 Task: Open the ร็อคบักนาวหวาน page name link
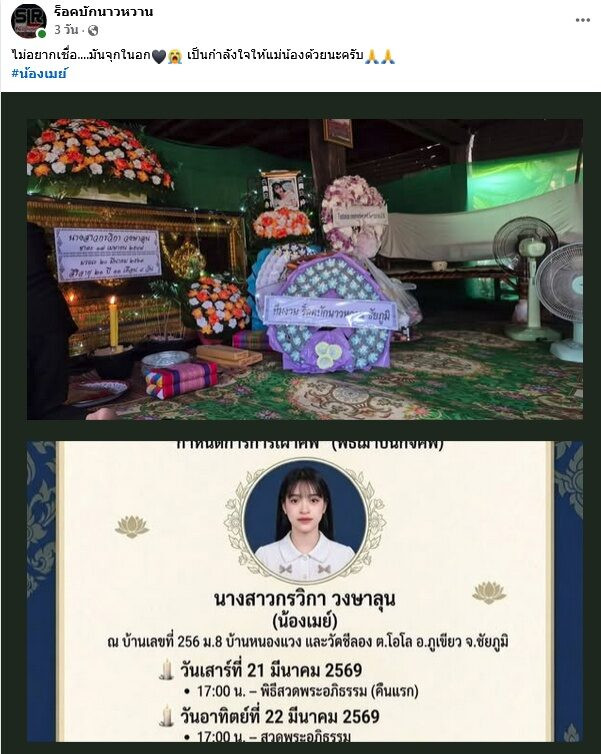point(103,12)
